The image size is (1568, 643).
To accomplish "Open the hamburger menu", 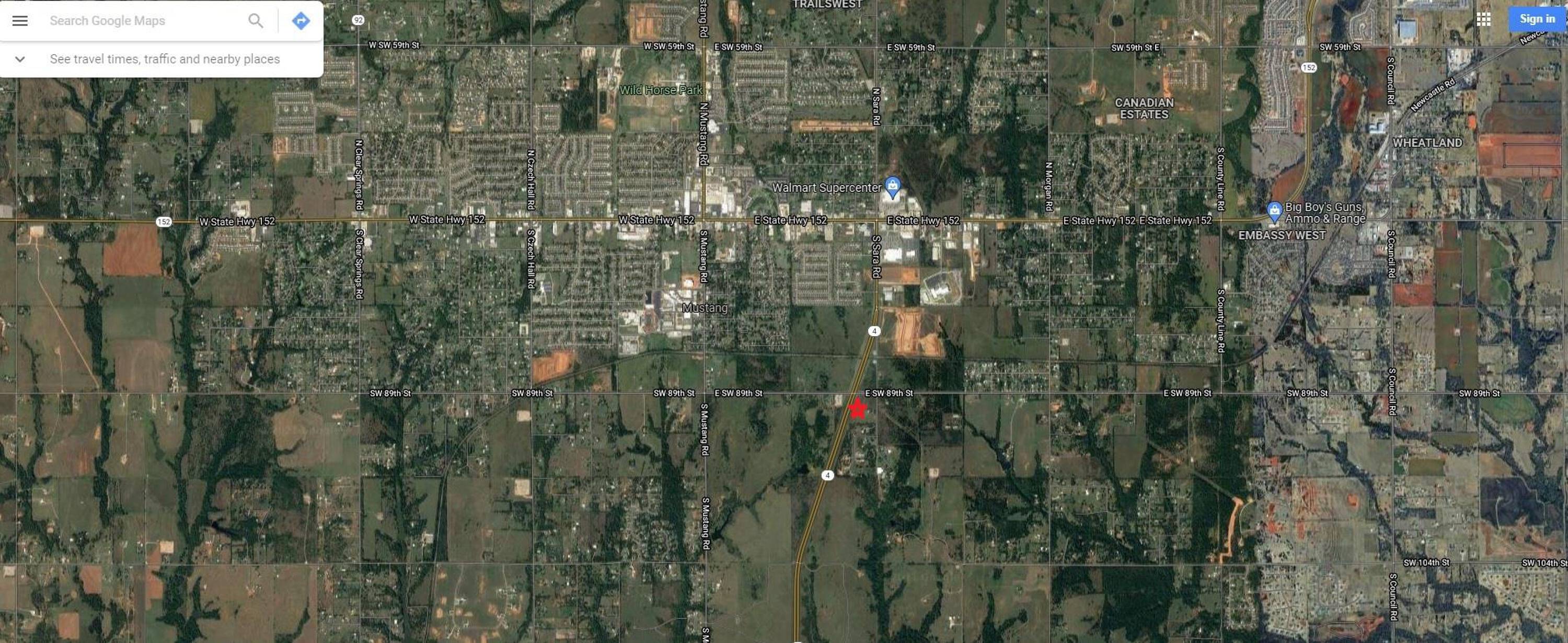I will coord(20,21).
